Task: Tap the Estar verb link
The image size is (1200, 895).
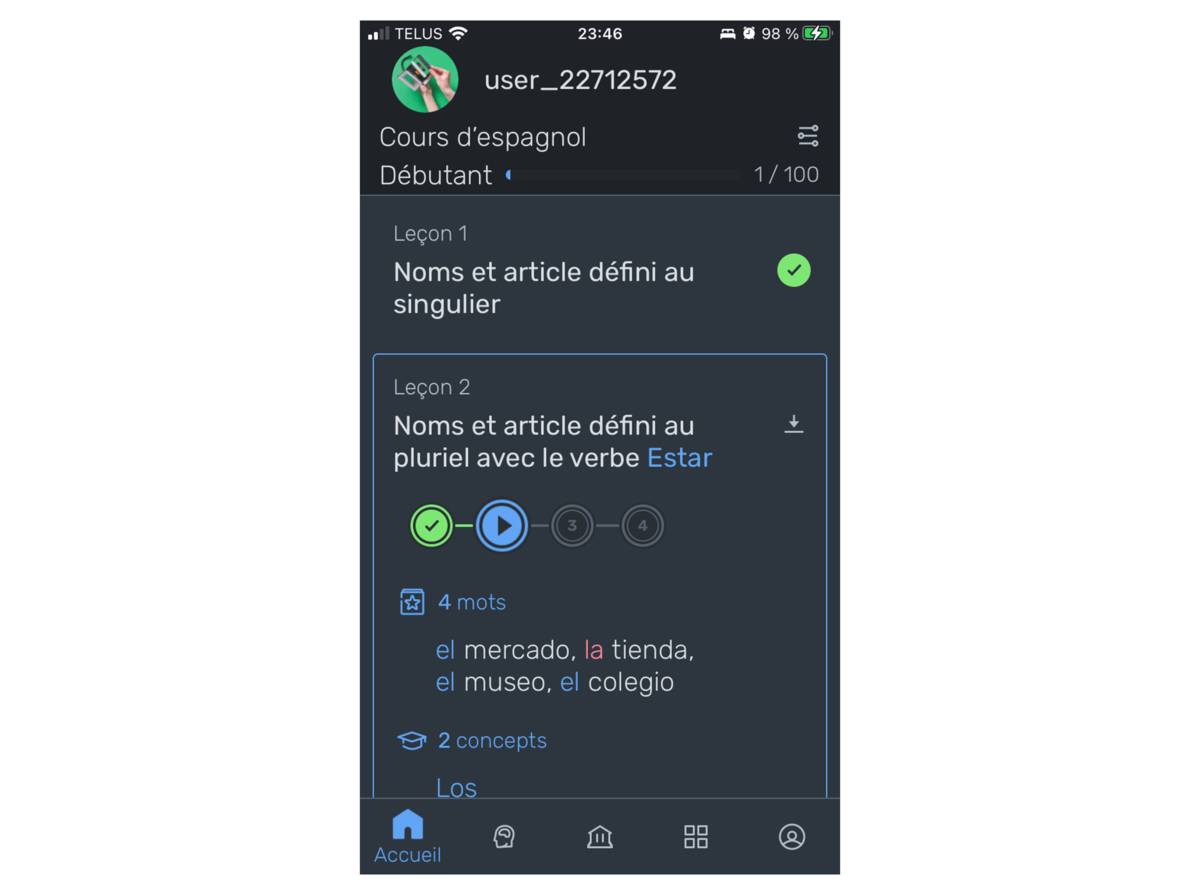Action: (679, 458)
